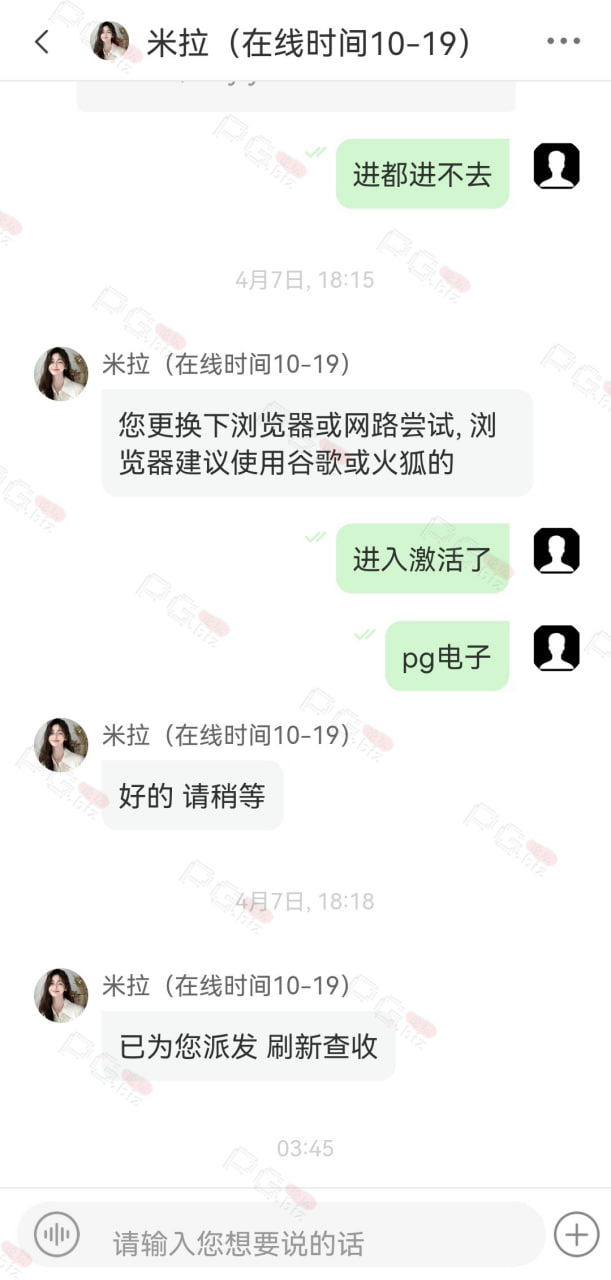
Task: Tap the voice input microphone icon
Action: (x=57, y=1234)
